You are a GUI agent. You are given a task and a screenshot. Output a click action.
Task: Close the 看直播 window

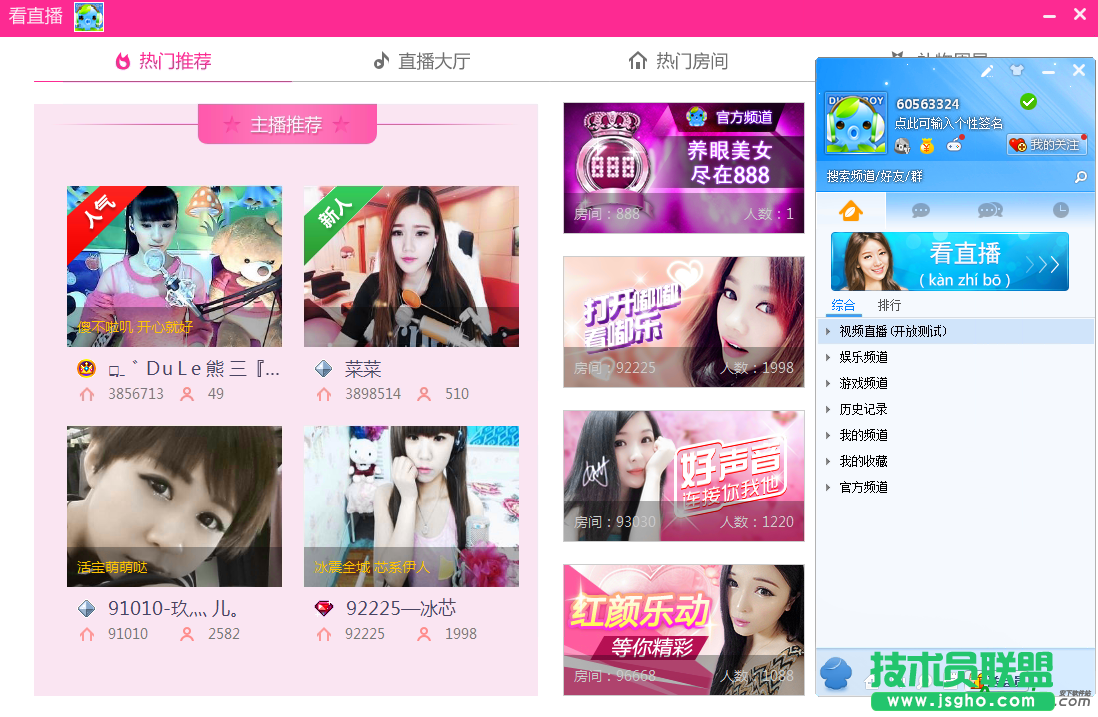(1080, 14)
